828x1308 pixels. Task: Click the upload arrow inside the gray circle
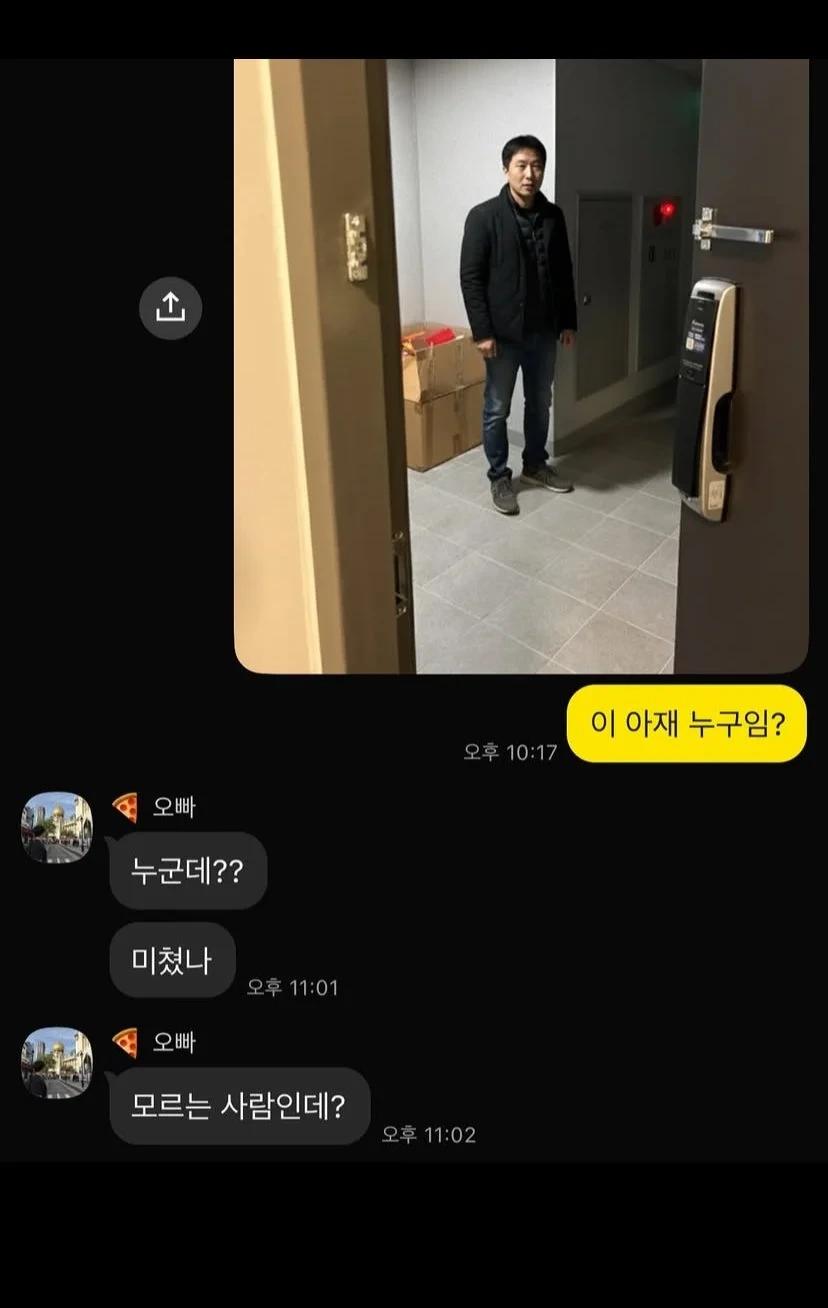[x=170, y=308]
